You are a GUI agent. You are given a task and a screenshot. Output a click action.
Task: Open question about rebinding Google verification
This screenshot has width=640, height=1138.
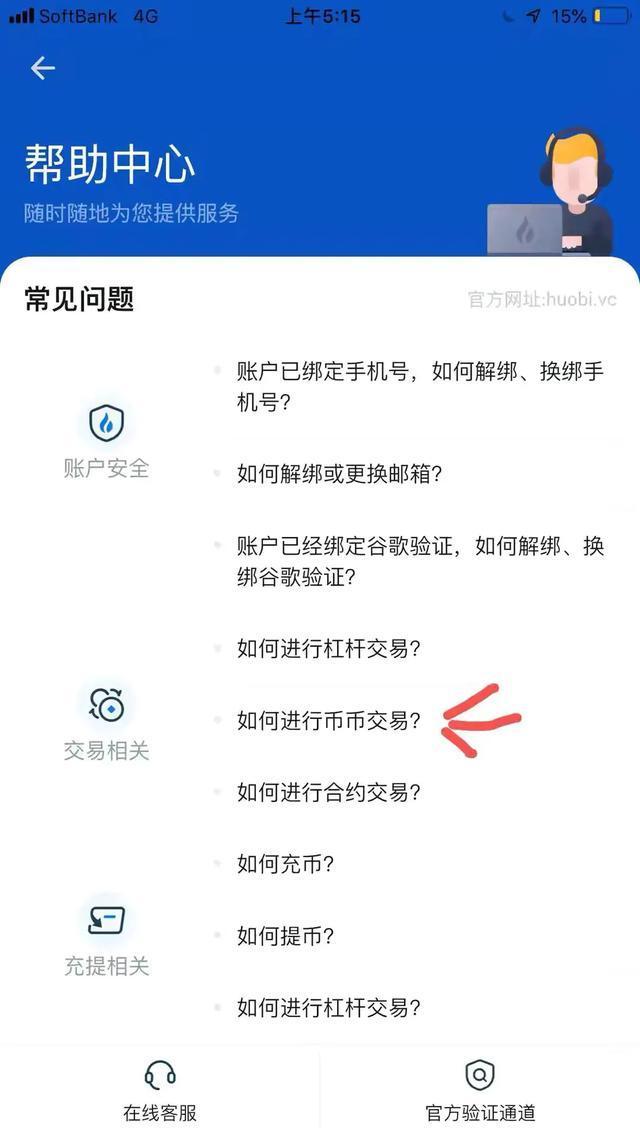(x=420, y=561)
